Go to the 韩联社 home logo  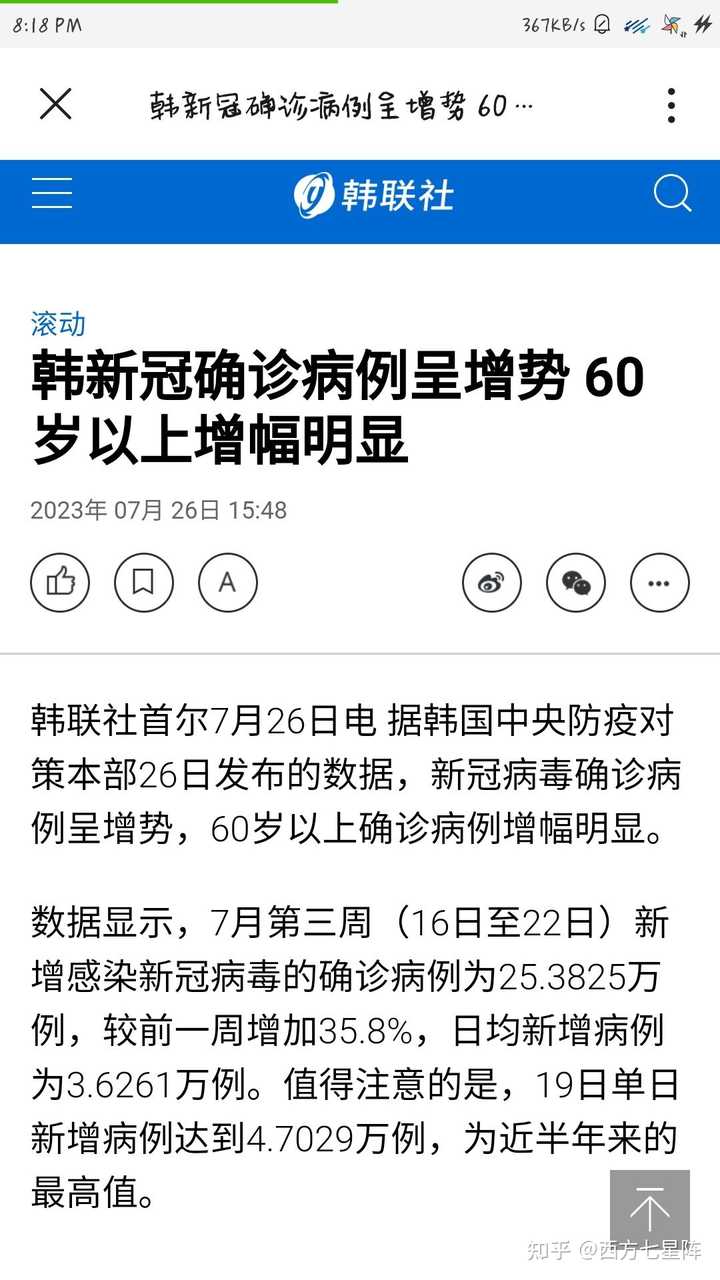tap(374, 194)
